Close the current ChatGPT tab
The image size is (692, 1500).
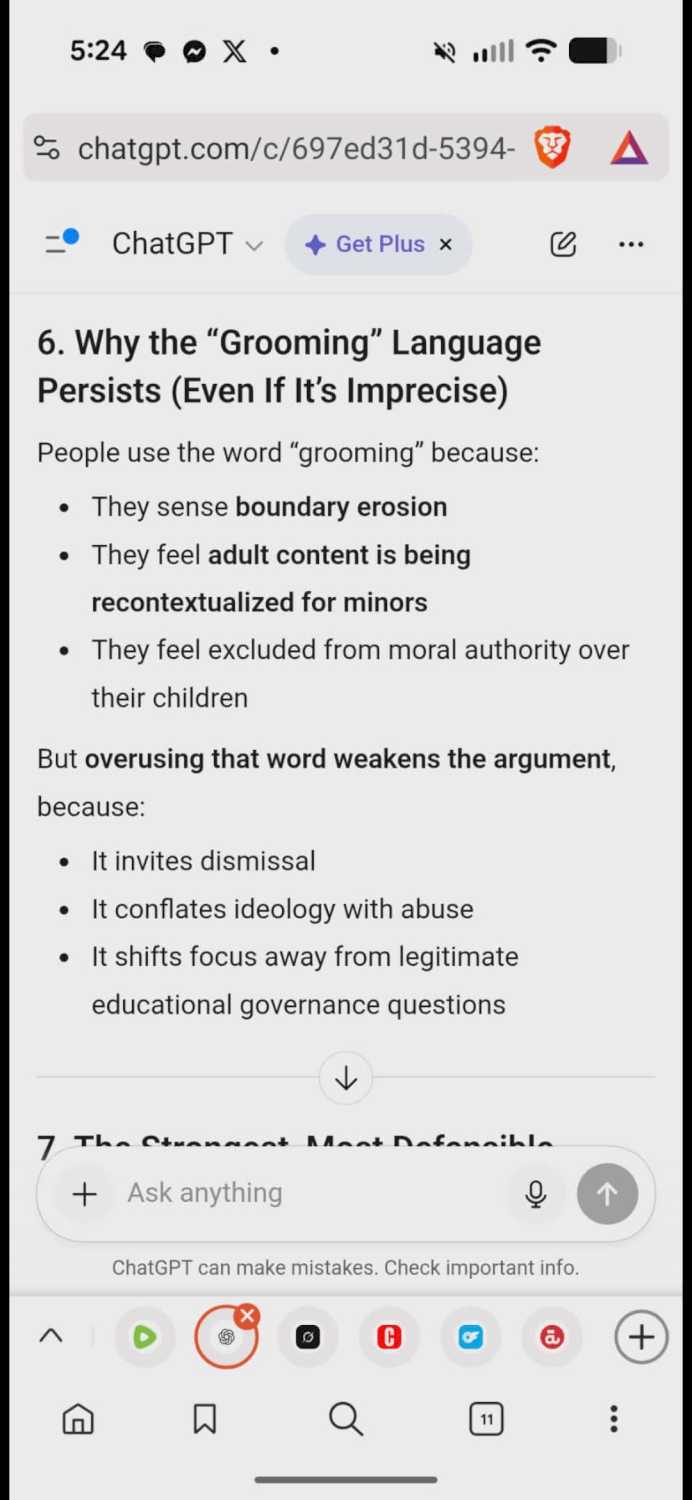(247, 1316)
